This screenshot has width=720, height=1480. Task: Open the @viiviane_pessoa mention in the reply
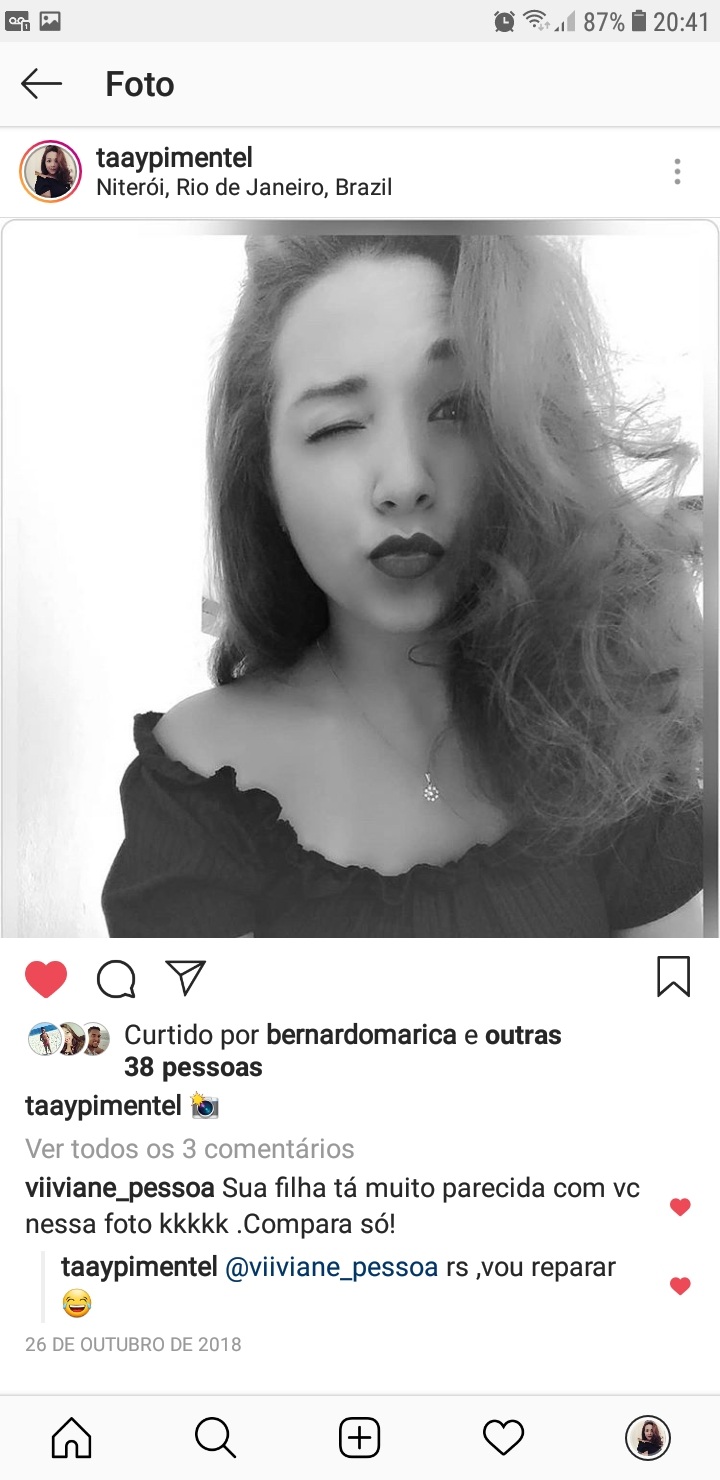(x=332, y=1268)
